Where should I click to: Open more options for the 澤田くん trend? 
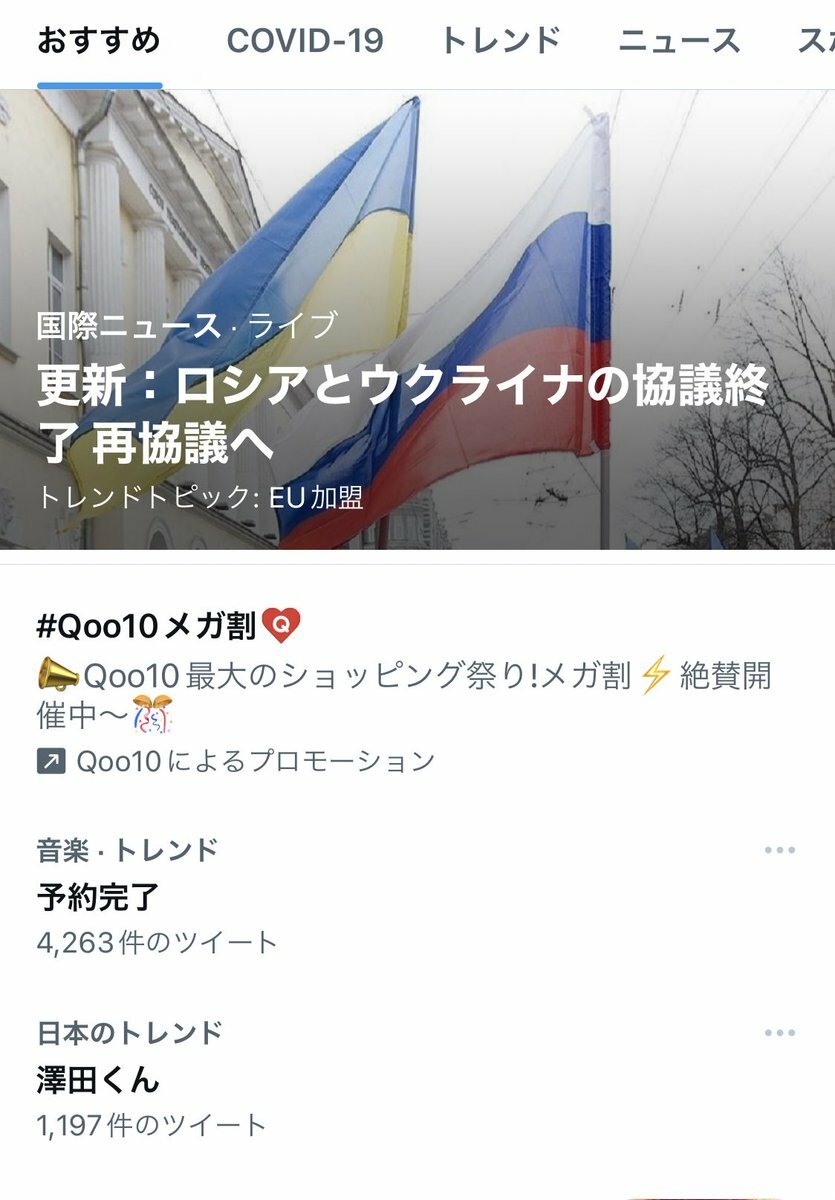(x=779, y=1032)
